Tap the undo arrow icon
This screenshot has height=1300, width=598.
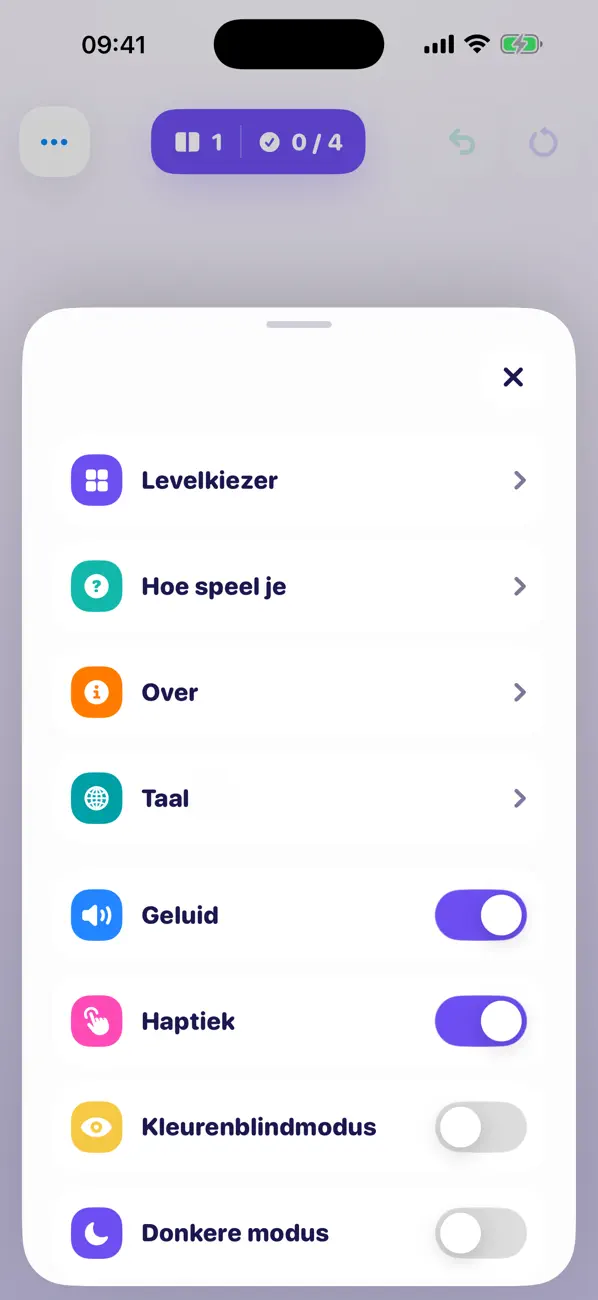click(461, 143)
